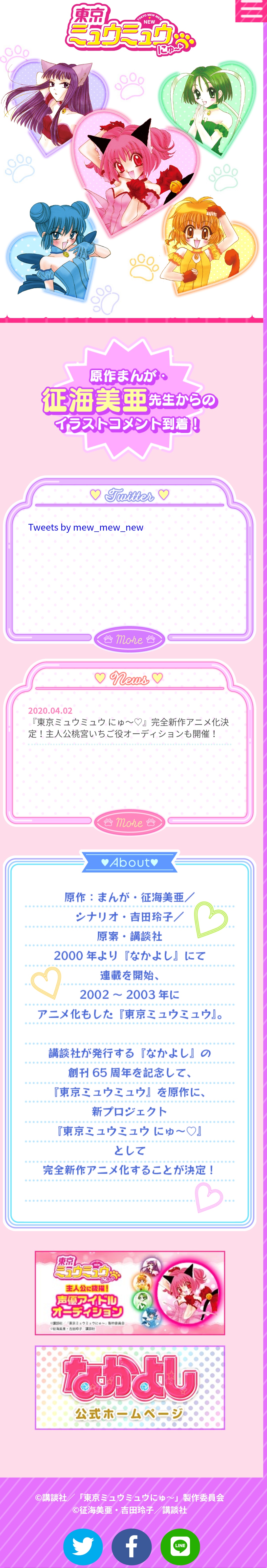Screen dimensions: 267x1568
Task: Open the hamburger menu
Action: pyautogui.click(x=251, y=10)
